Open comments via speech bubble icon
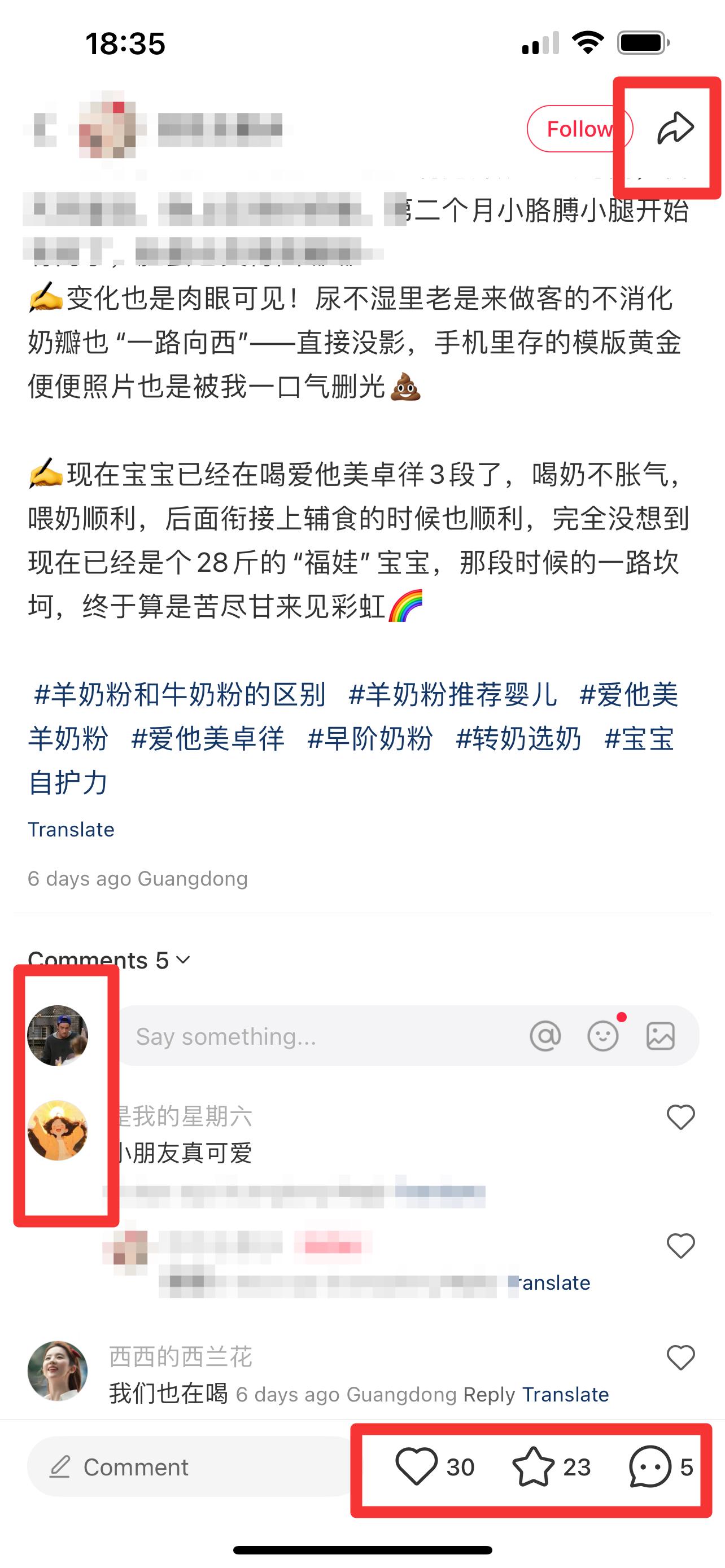Image resolution: width=725 pixels, height=1568 pixels. click(649, 1467)
